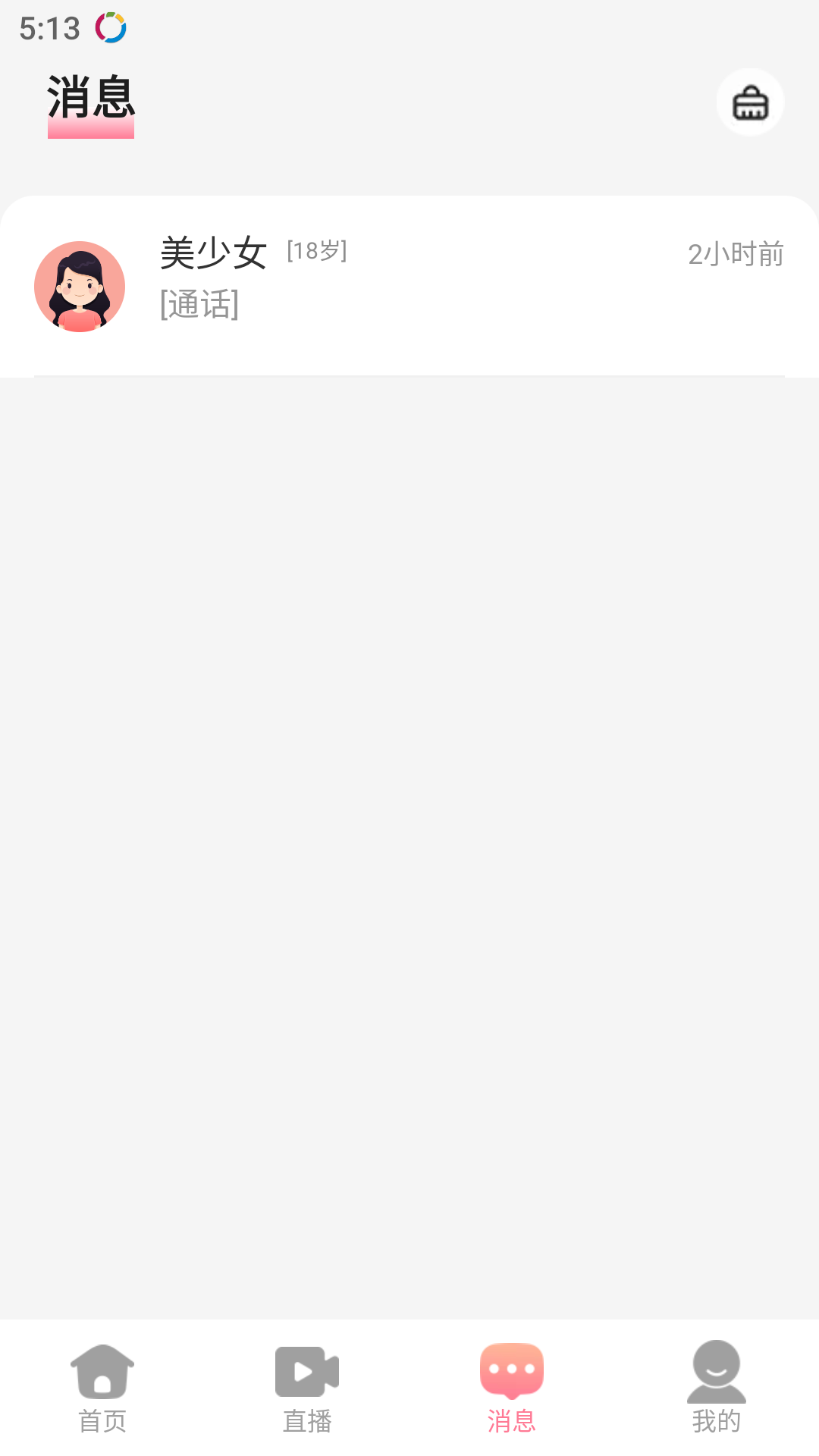The height and width of the screenshot is (1456, 819).
Task: Select the 消息 tab
Action: coord(512,1388)
